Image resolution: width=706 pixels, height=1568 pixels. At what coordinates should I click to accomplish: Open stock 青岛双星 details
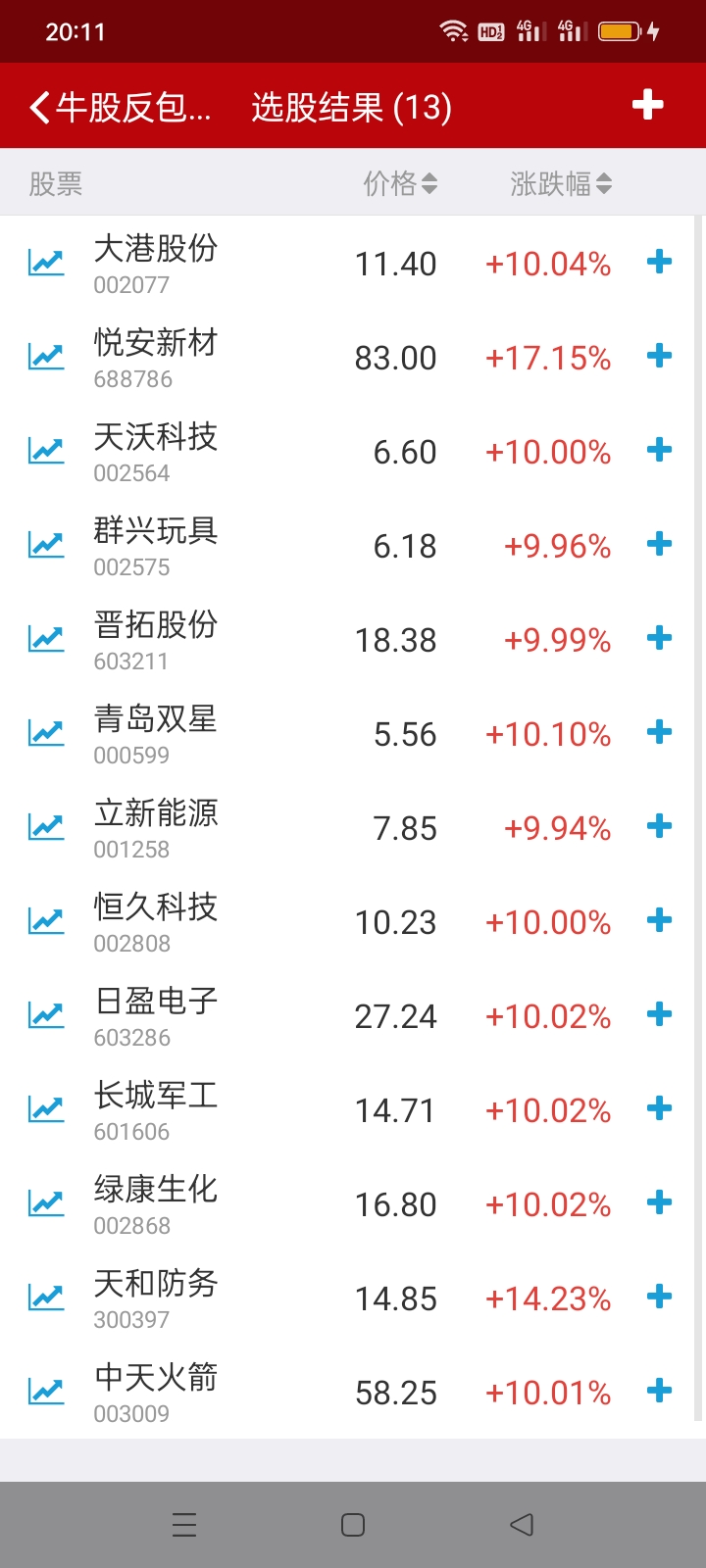155,733
